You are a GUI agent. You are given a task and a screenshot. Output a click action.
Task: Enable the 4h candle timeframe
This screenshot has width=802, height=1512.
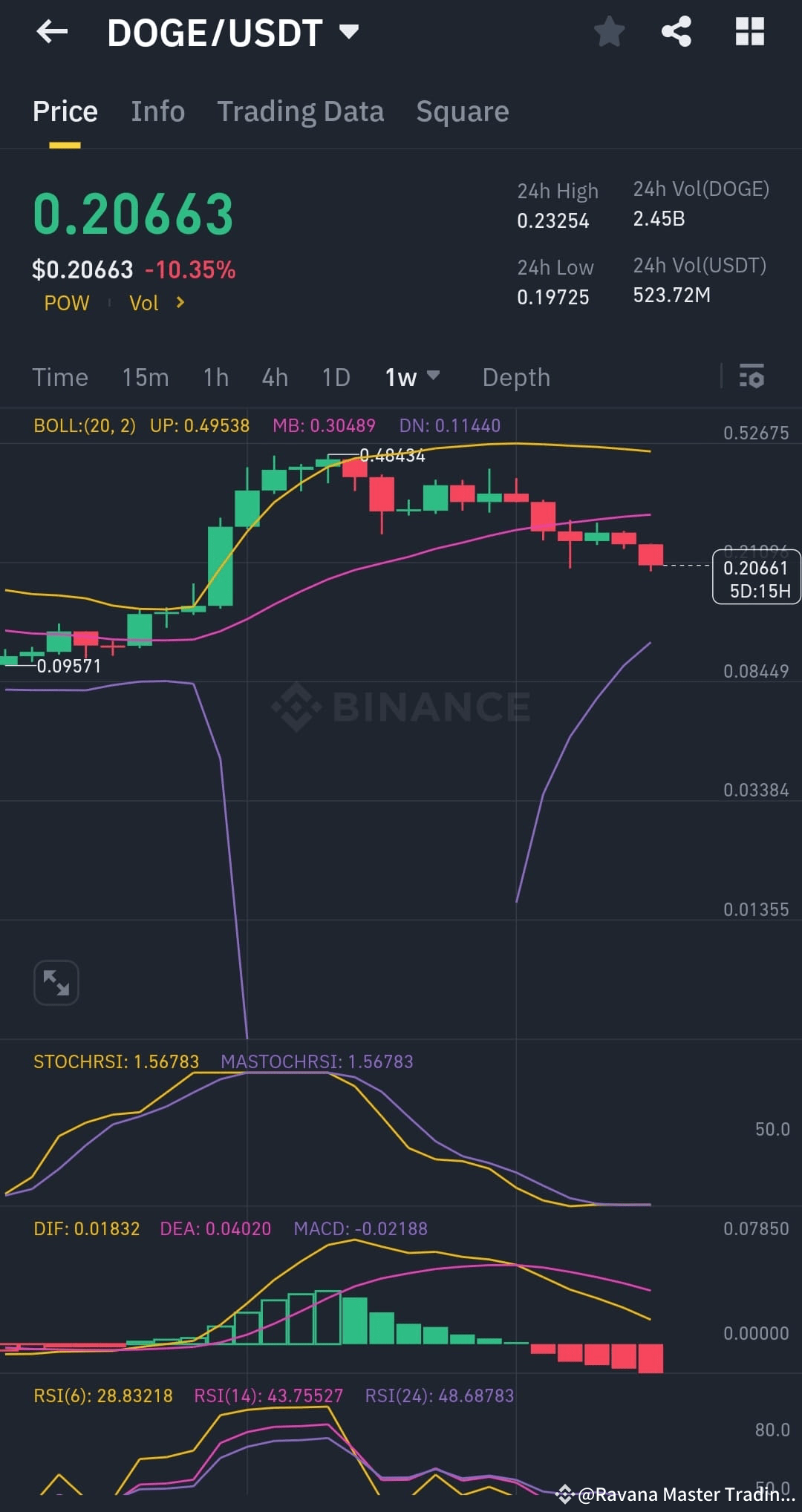coord(274,377)
